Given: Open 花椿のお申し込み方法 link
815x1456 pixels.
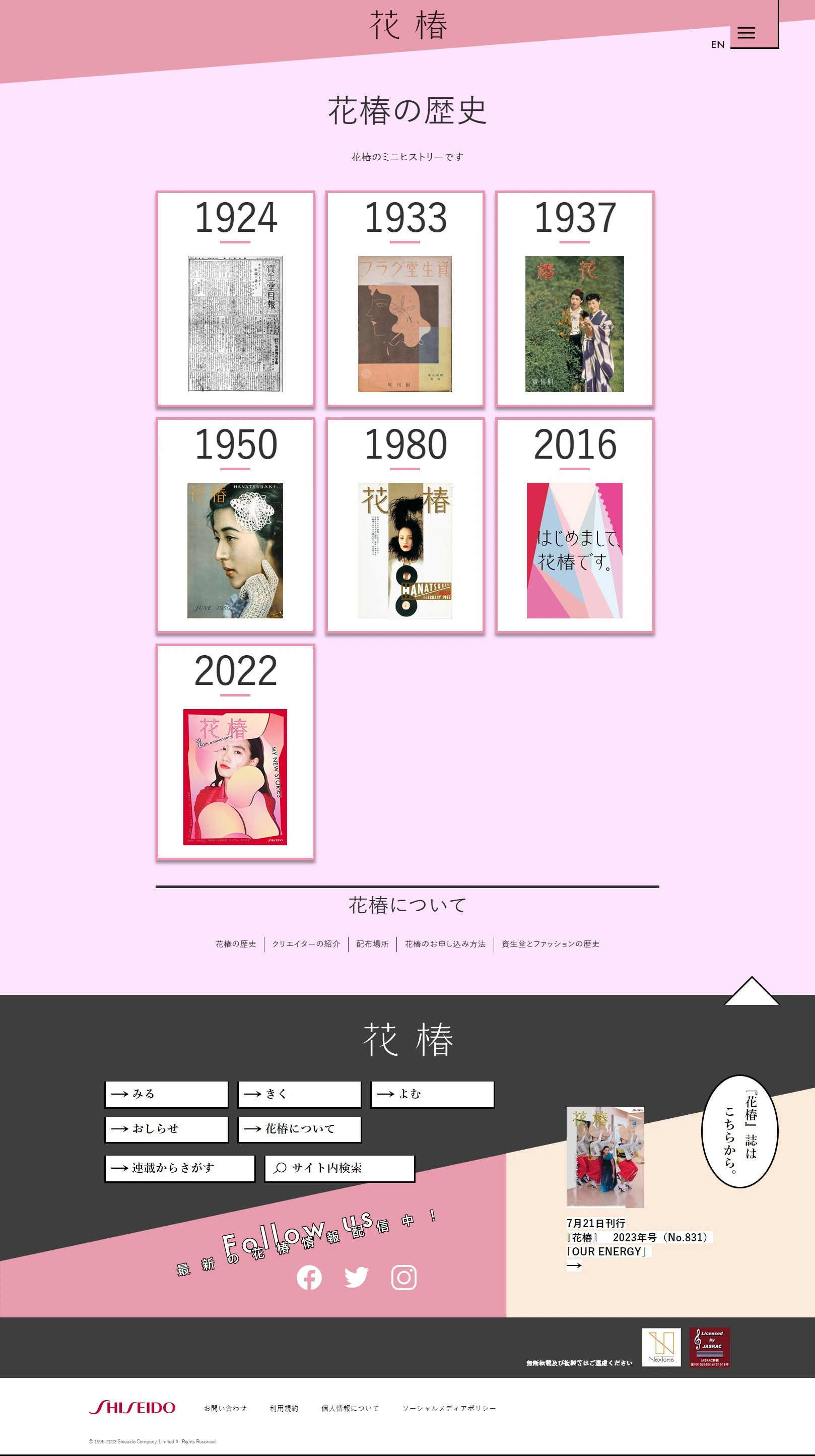Looking at the screenshot, I should [x=445, y=944].
